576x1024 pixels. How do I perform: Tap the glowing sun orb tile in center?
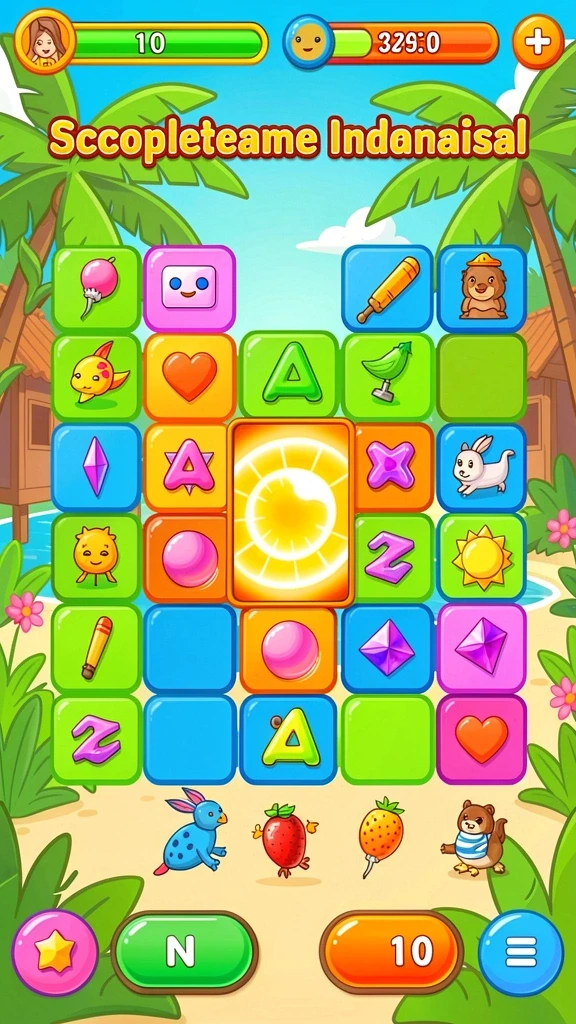291,512
